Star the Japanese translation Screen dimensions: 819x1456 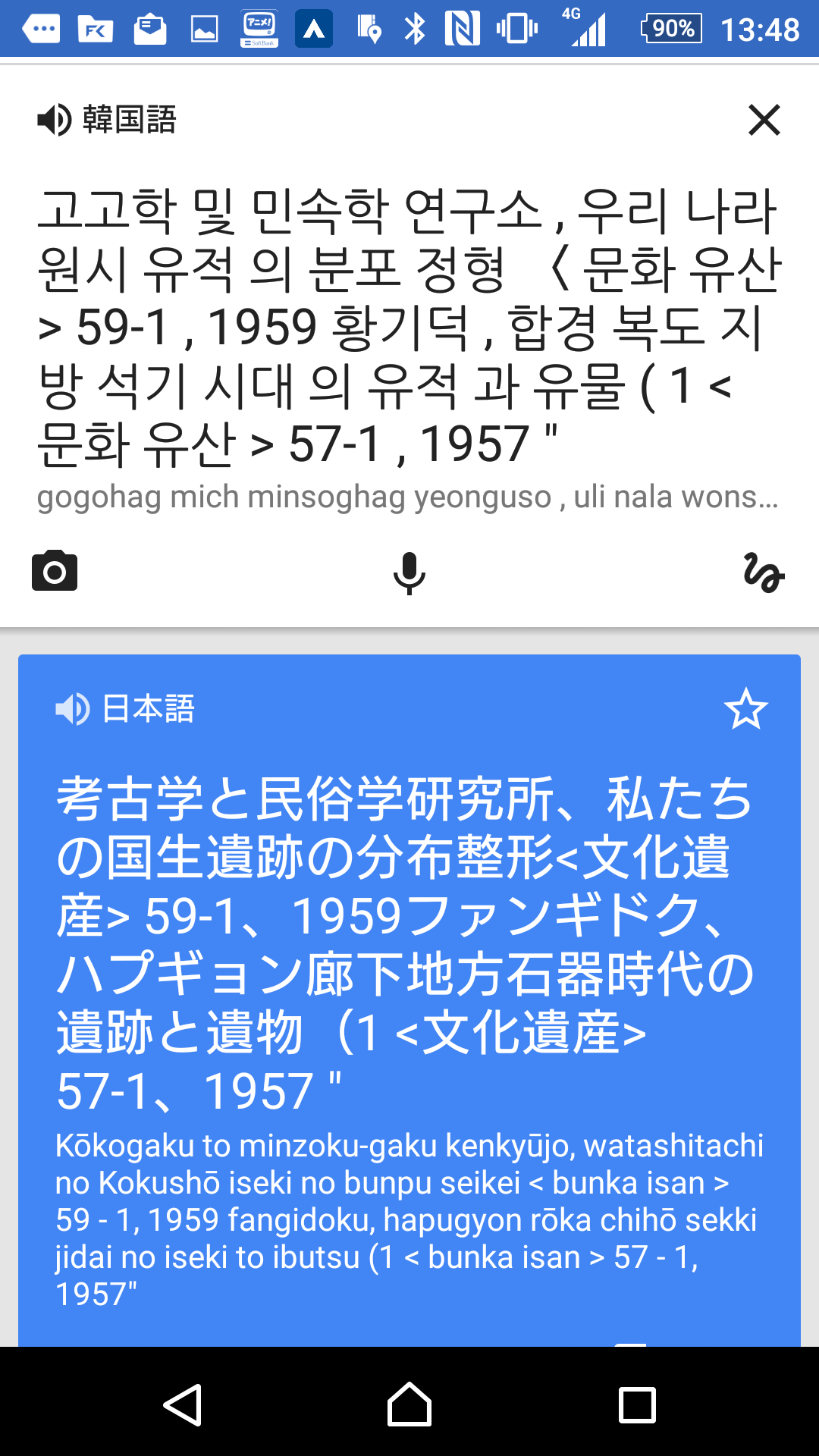pyautogui.click(x=746, y=709)
